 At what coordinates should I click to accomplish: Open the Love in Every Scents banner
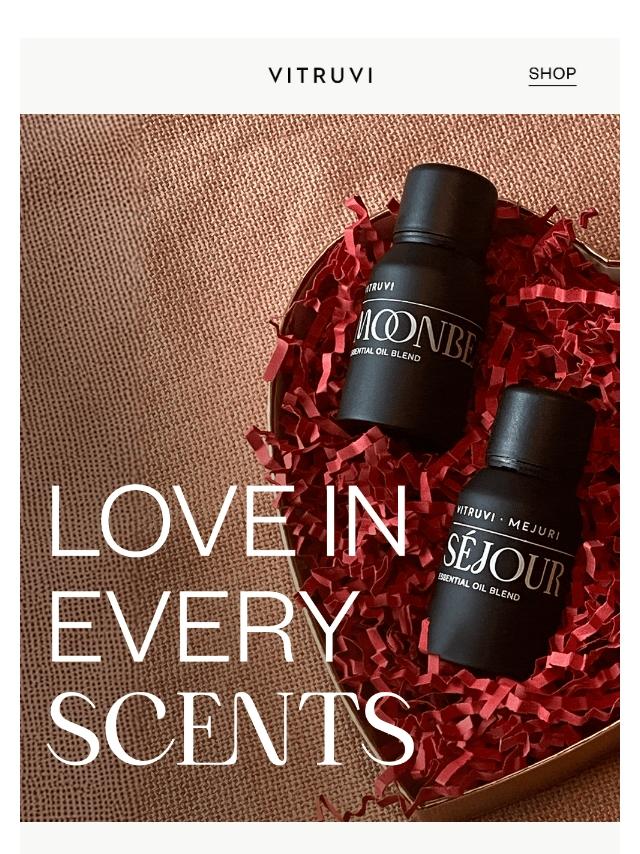click(x=320, y=467)
